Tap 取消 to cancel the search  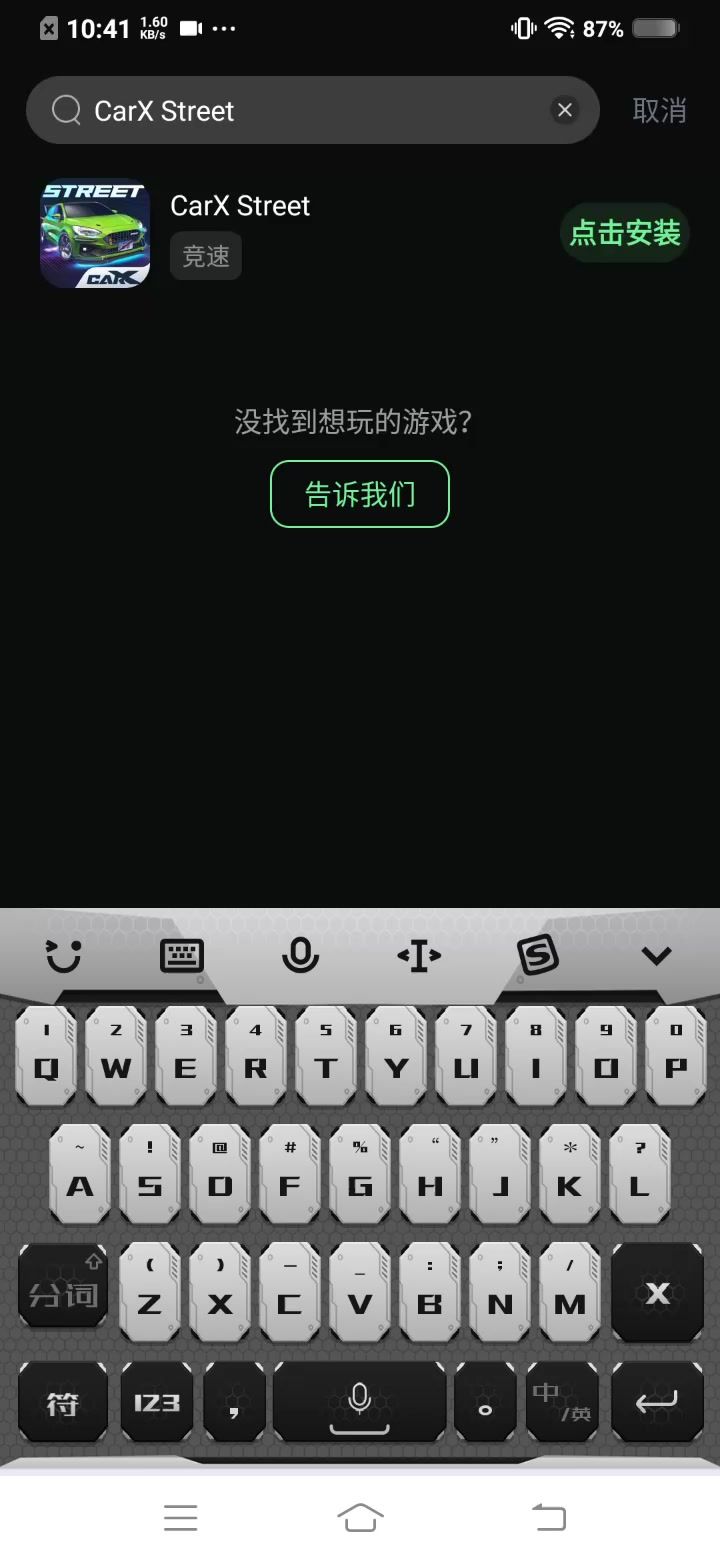660,110
